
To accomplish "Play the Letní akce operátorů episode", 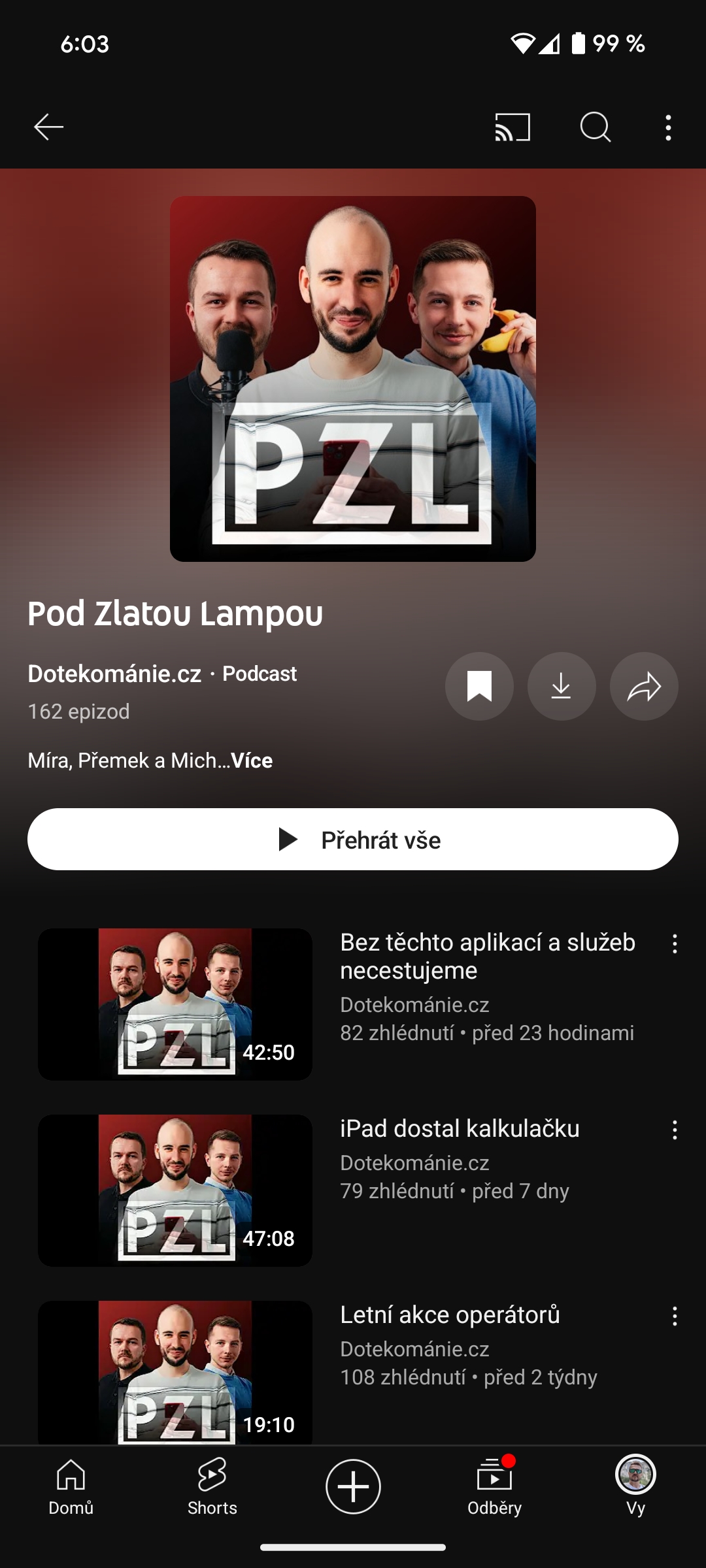I will tap(175, 1372).
